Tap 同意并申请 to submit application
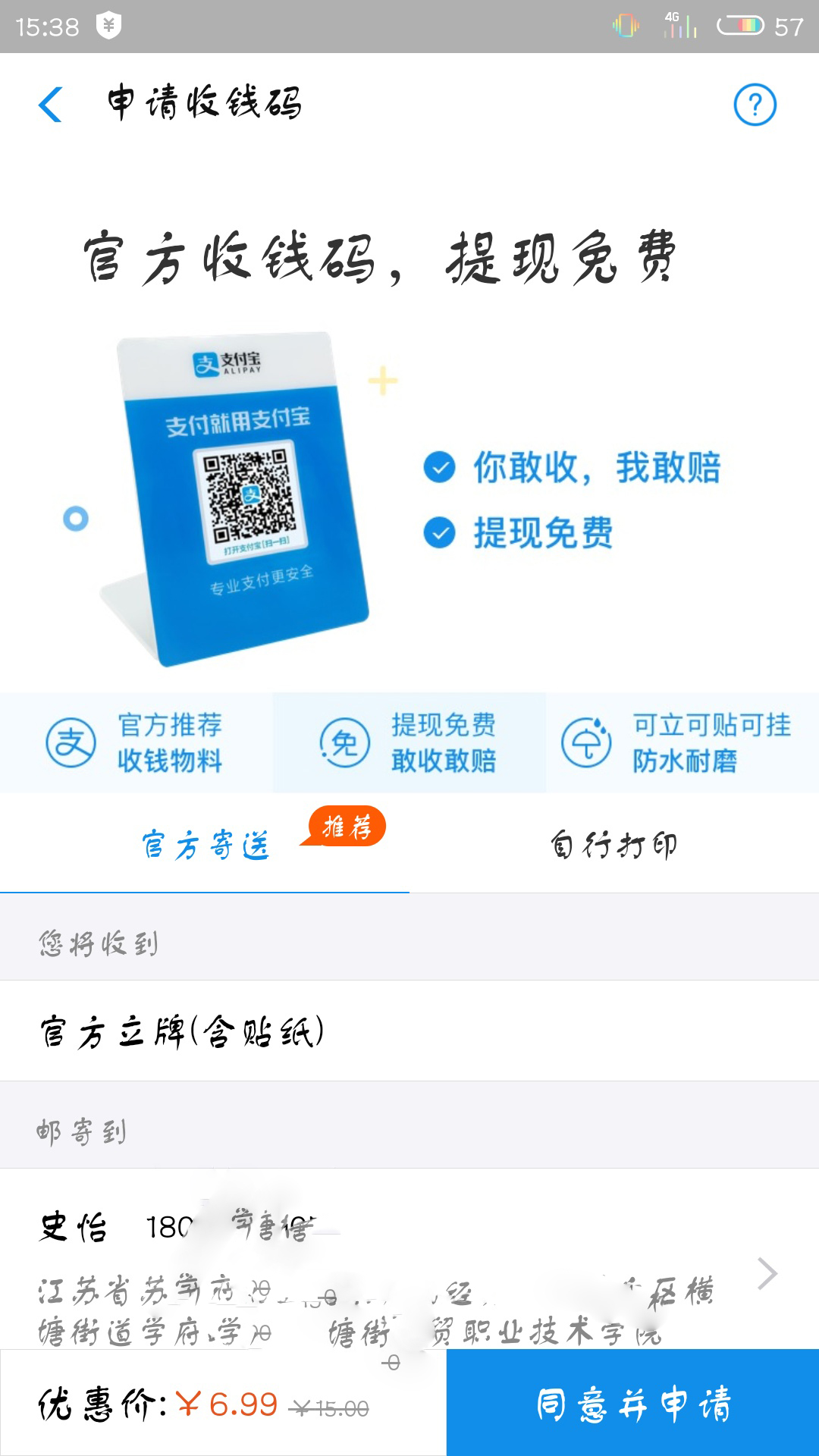This screenshot has height=1456, width=819. tap(632, 1403)
